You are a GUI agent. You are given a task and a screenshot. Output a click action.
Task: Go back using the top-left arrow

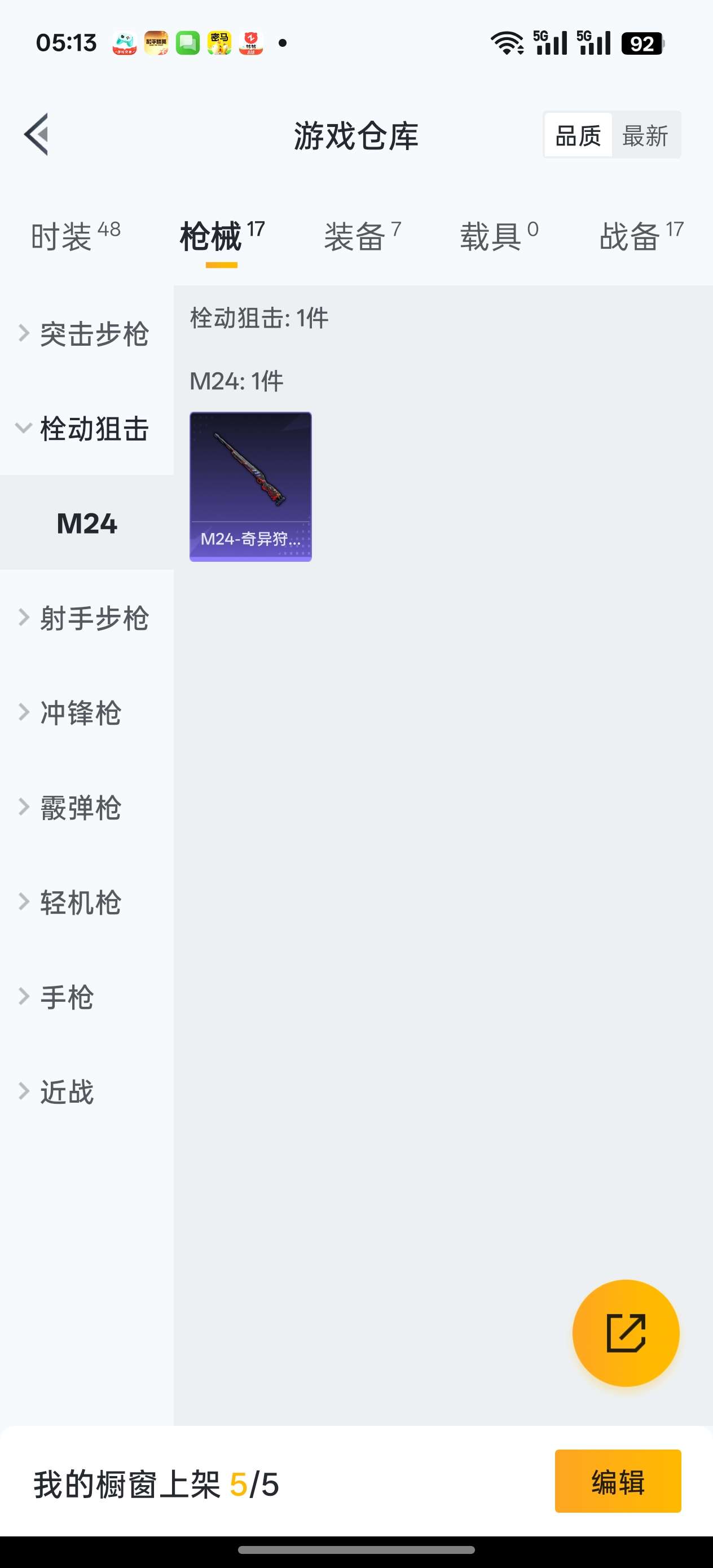37,135
